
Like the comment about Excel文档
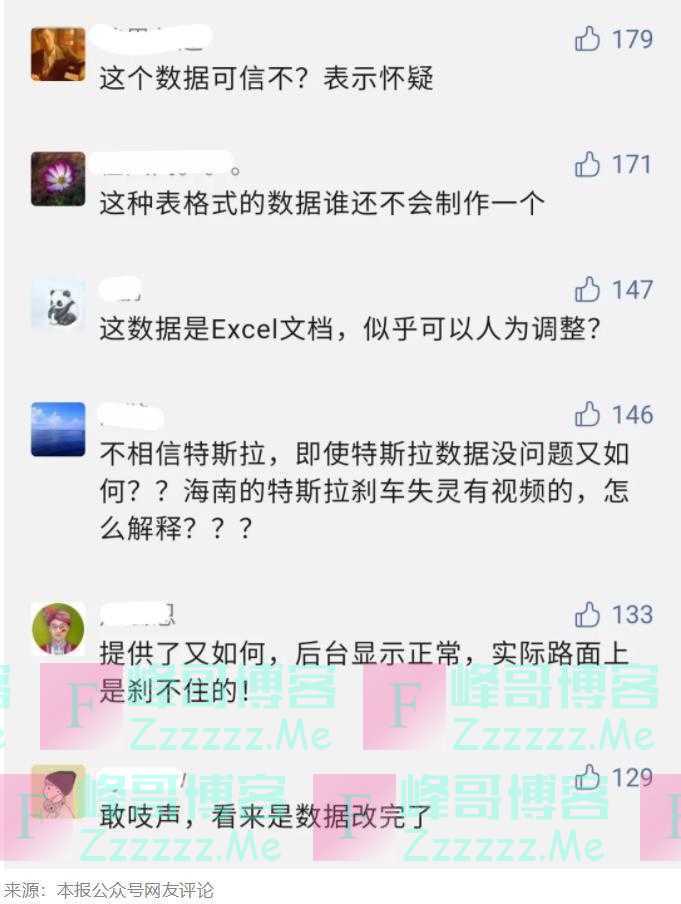(588, 290)
